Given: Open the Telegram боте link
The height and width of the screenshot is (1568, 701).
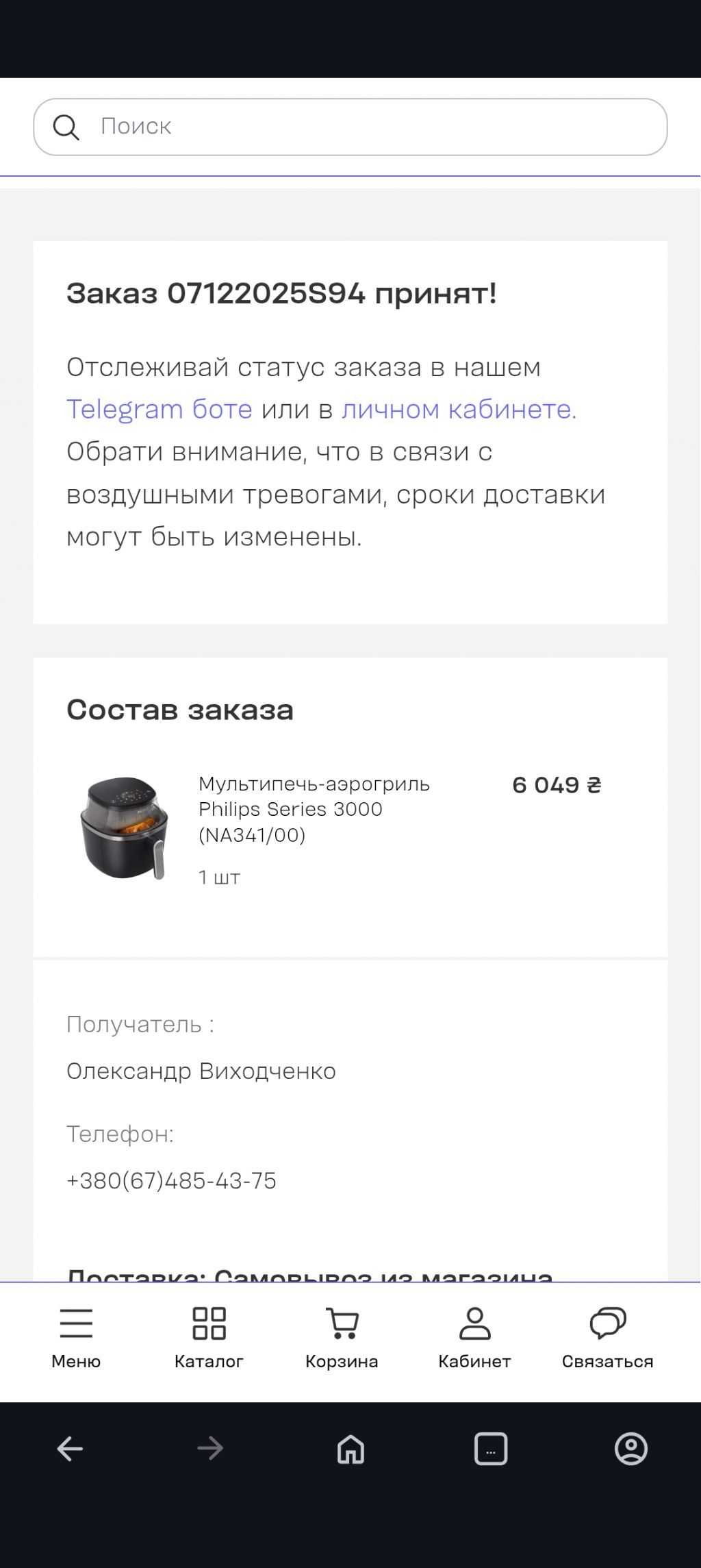Looking at the screenshot, I should [159, 409].
